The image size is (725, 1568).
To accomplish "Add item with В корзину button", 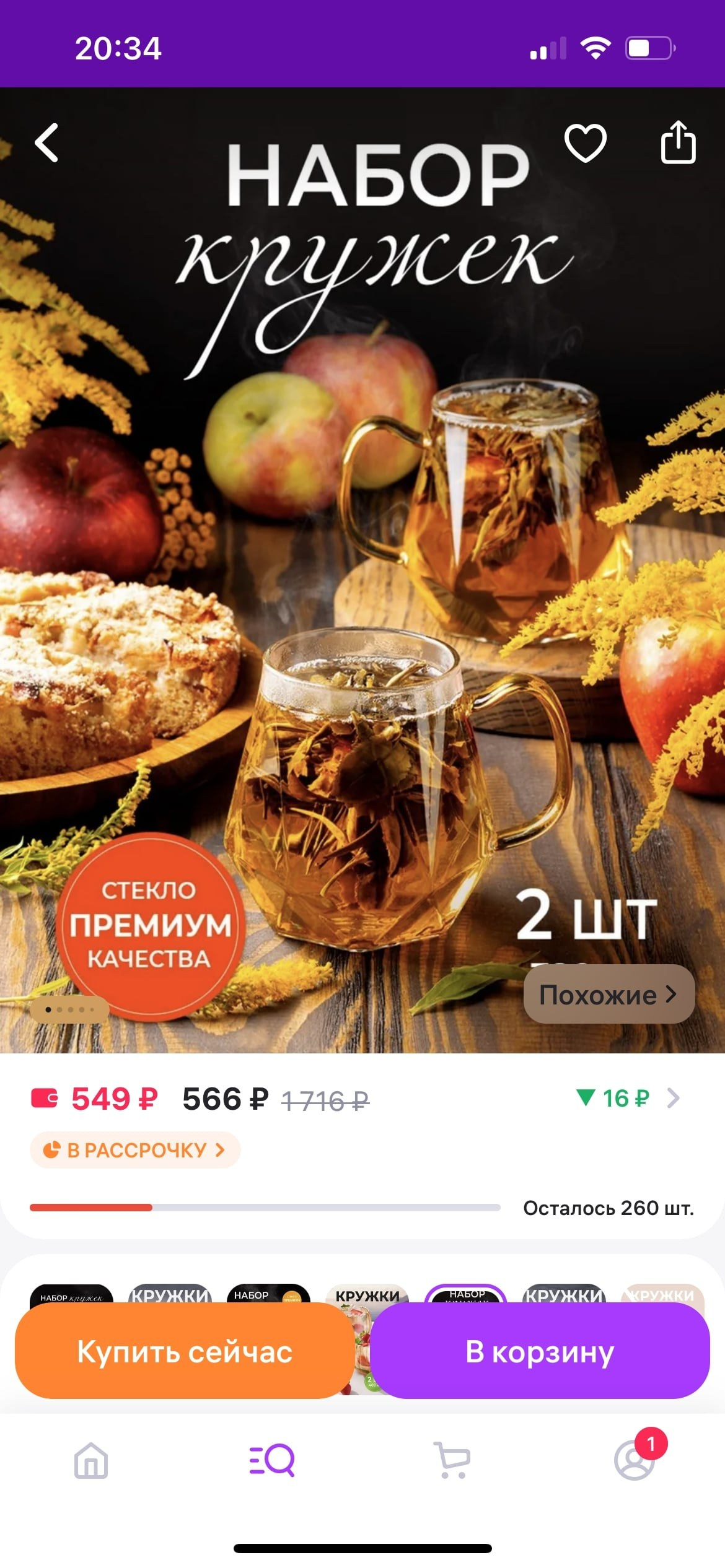I will (540, 1351).
